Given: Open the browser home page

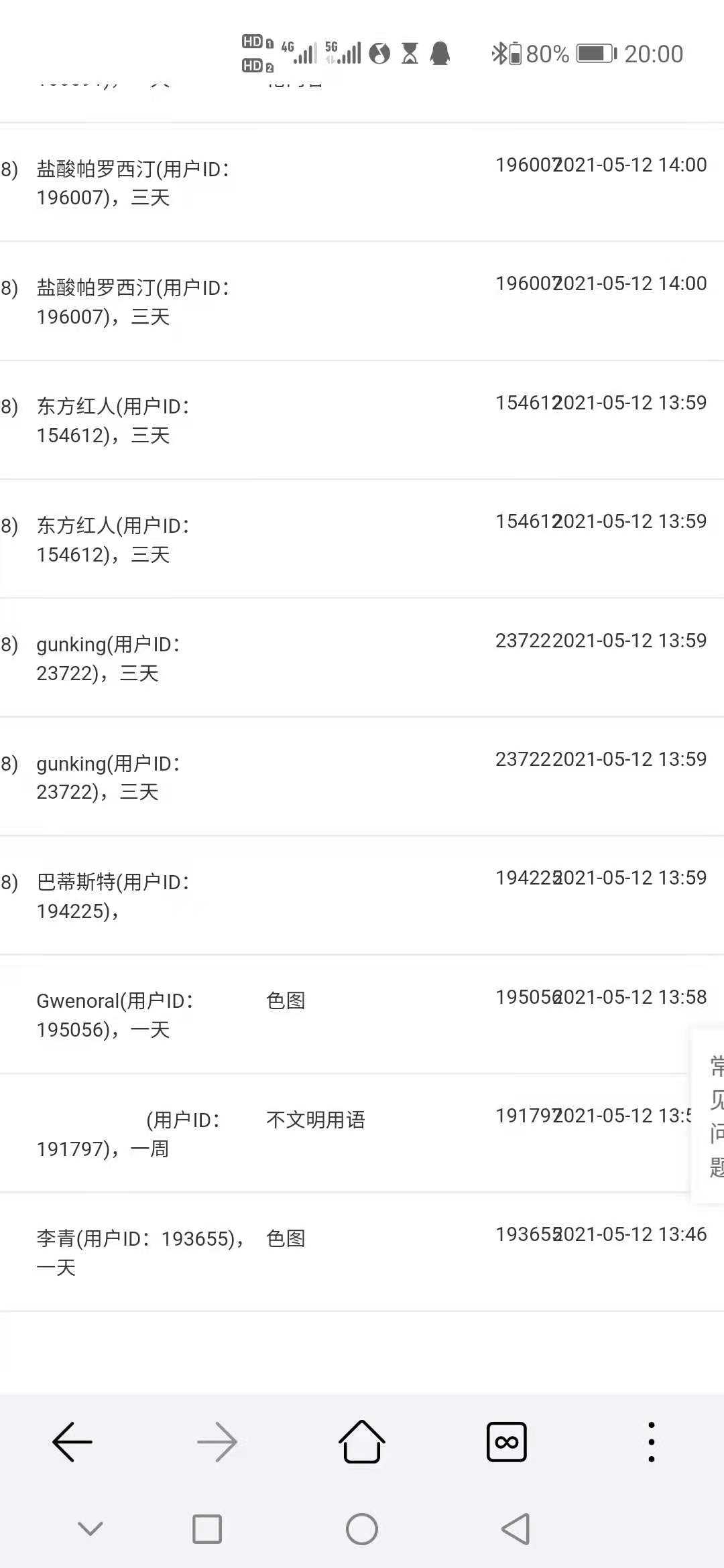Looking at the screenshot, I should [362, 1442].
